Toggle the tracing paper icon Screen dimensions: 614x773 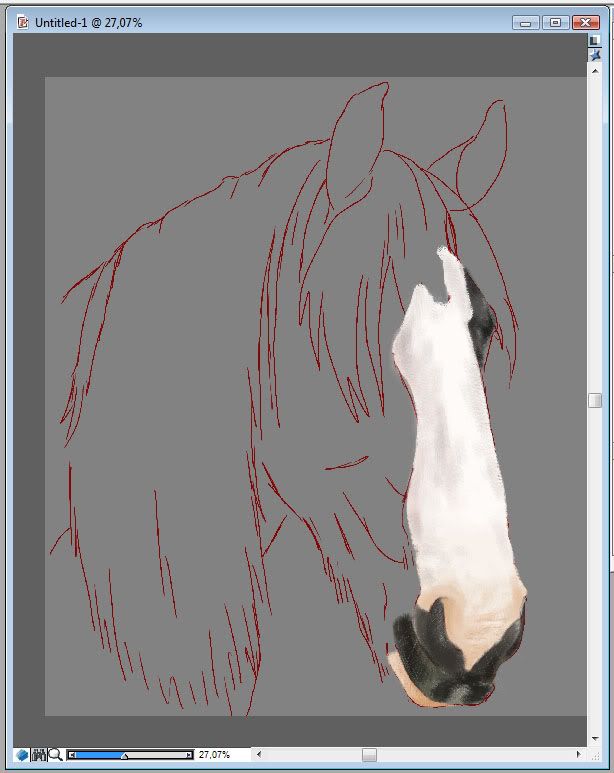[594, 41]
